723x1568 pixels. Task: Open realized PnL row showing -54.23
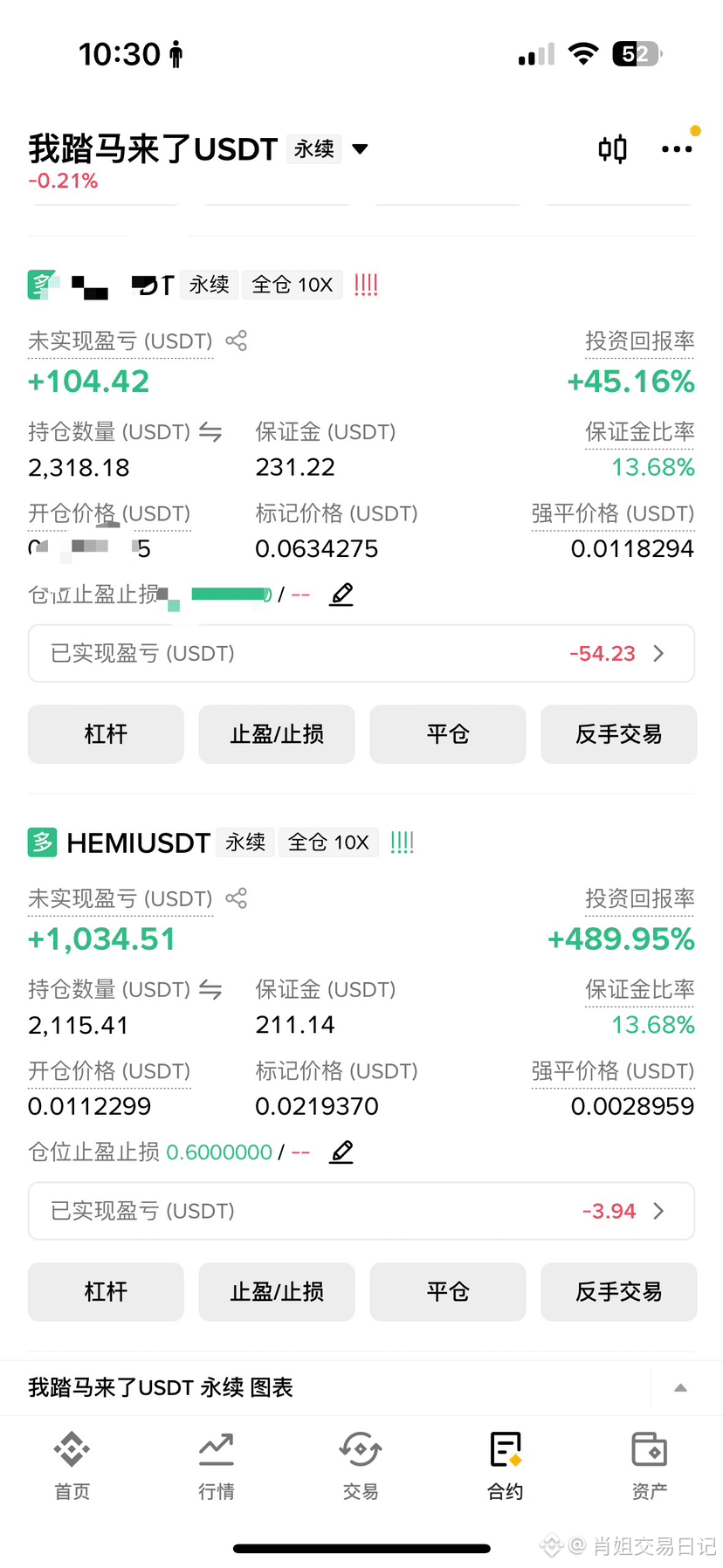point(361,653)
